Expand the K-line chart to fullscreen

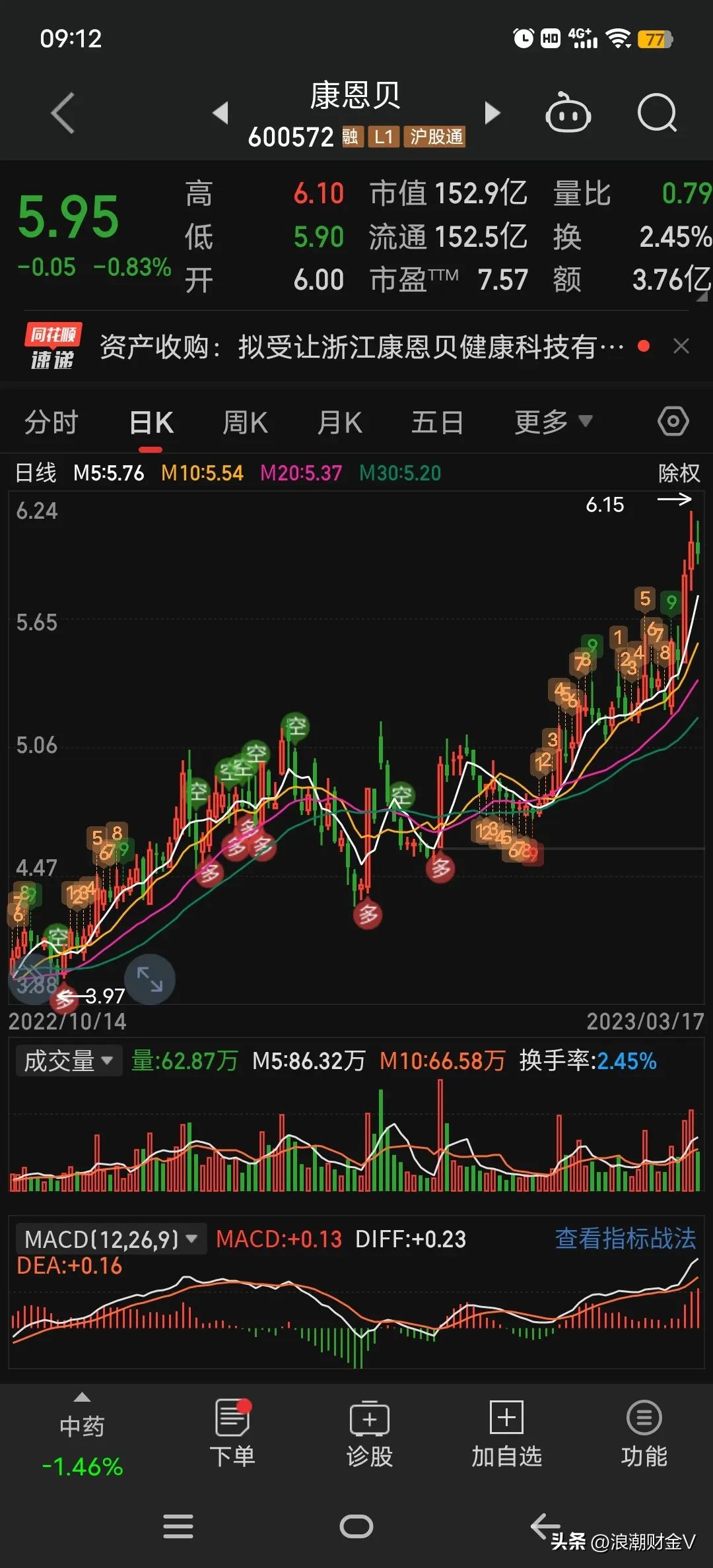click(150, 981)
